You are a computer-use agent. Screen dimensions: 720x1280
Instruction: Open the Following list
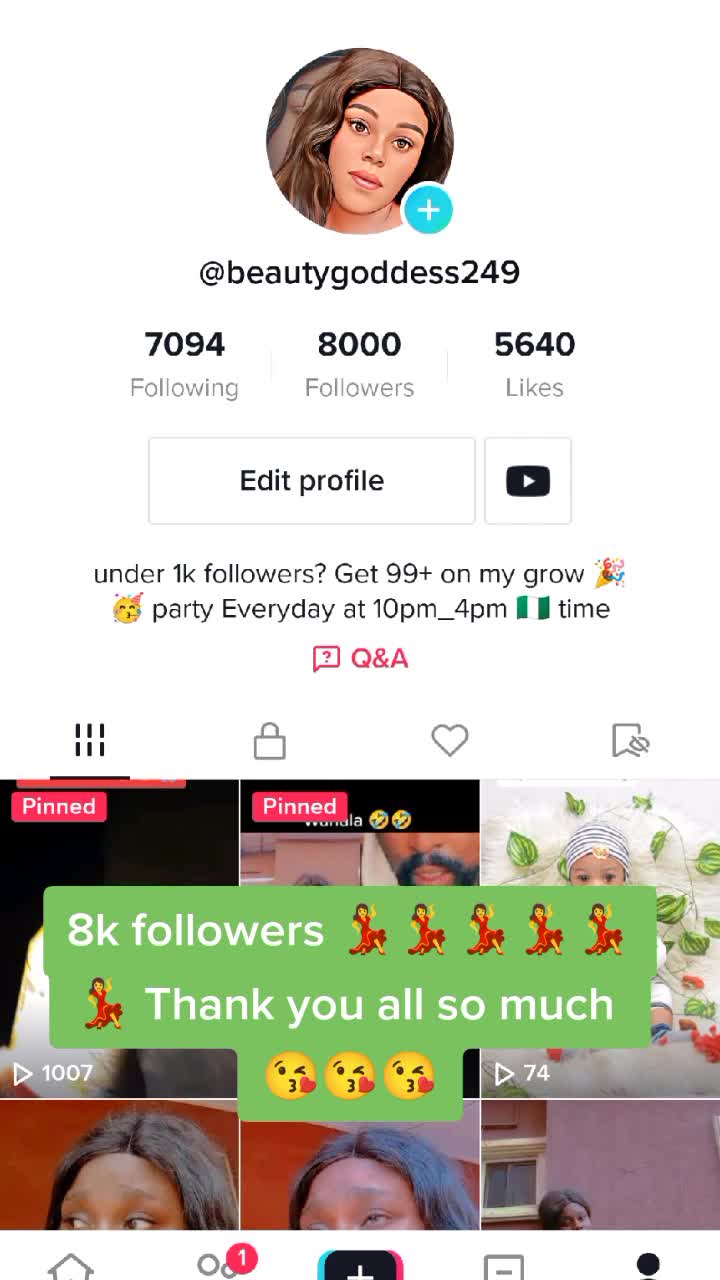pos(184,364)
